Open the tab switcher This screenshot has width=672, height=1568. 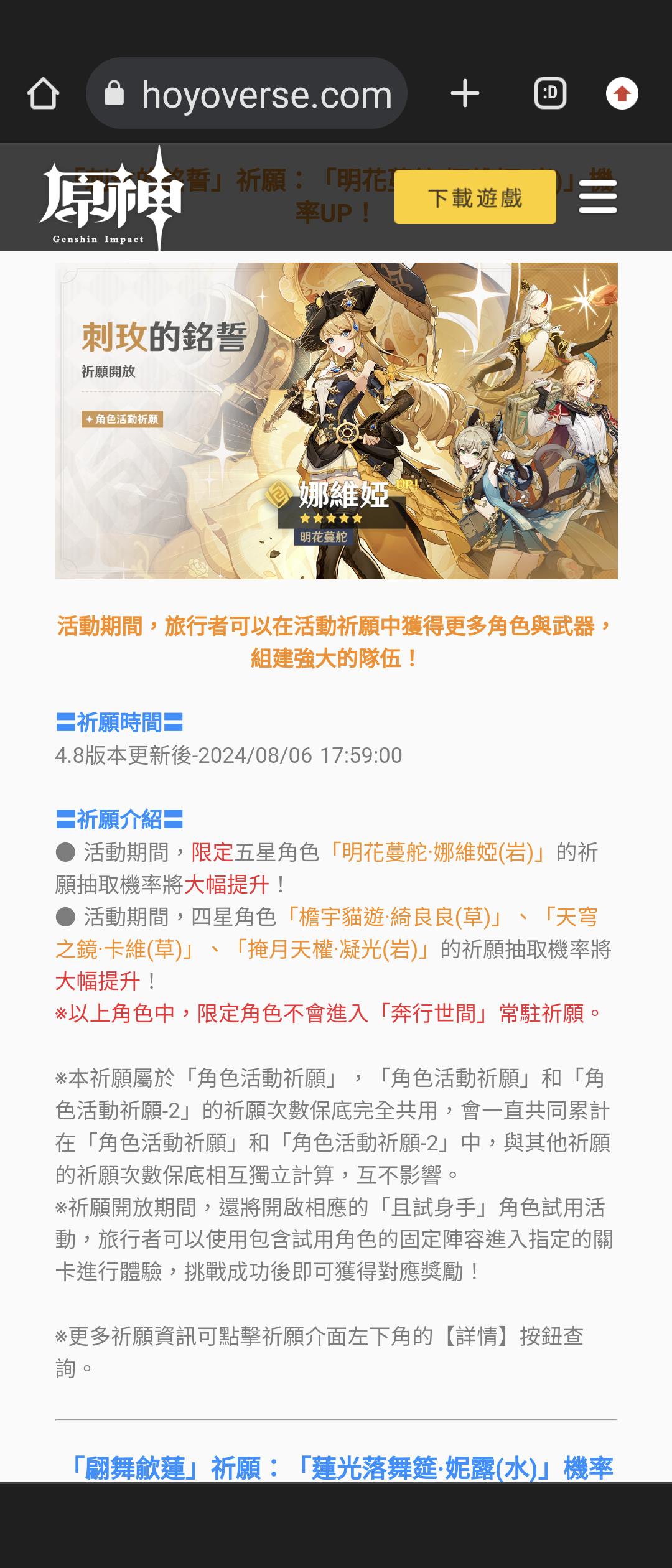(x=550, y=94)
